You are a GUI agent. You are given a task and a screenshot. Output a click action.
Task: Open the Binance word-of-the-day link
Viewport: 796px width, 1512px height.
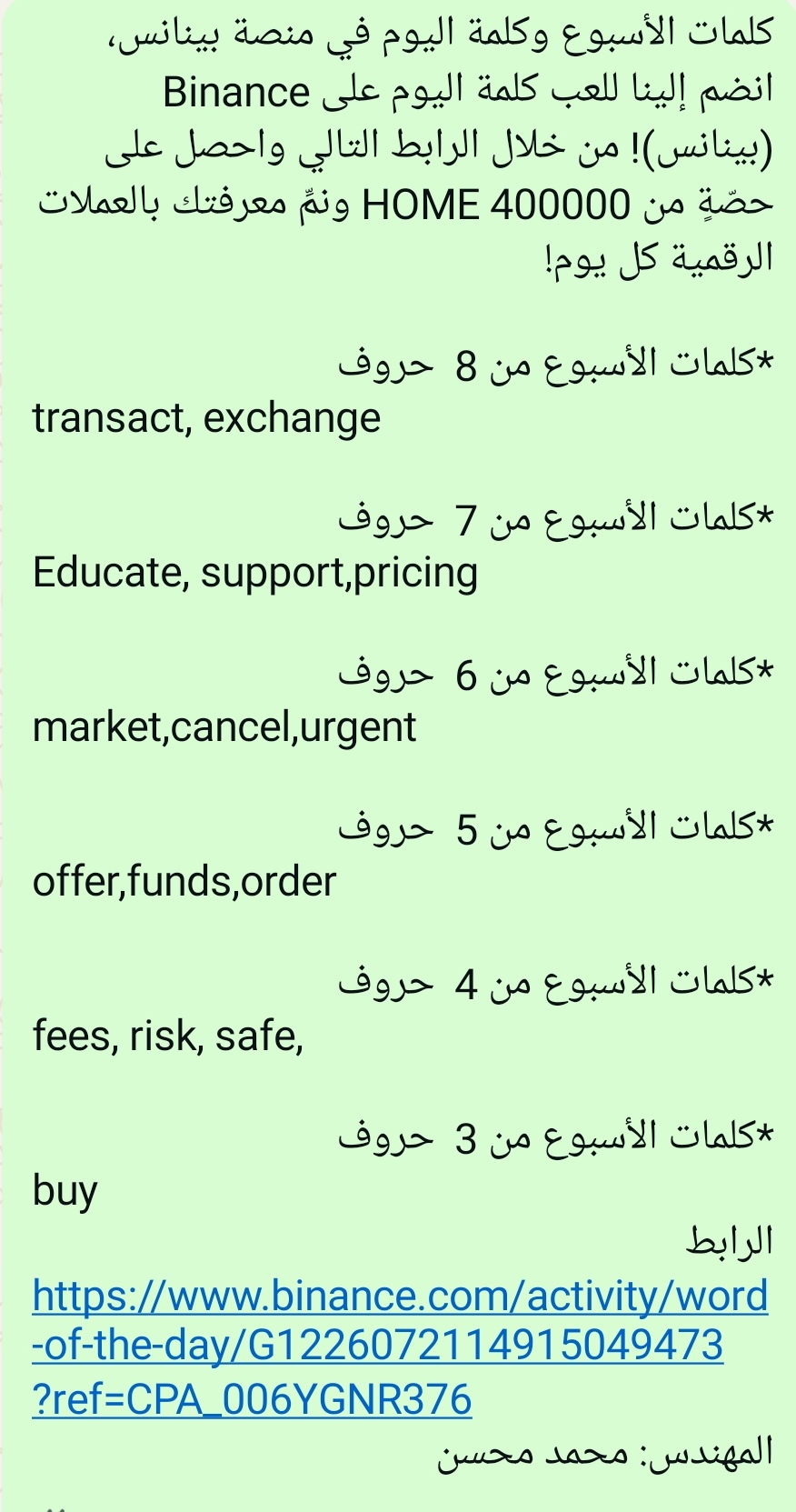[x=400, y=1347]
